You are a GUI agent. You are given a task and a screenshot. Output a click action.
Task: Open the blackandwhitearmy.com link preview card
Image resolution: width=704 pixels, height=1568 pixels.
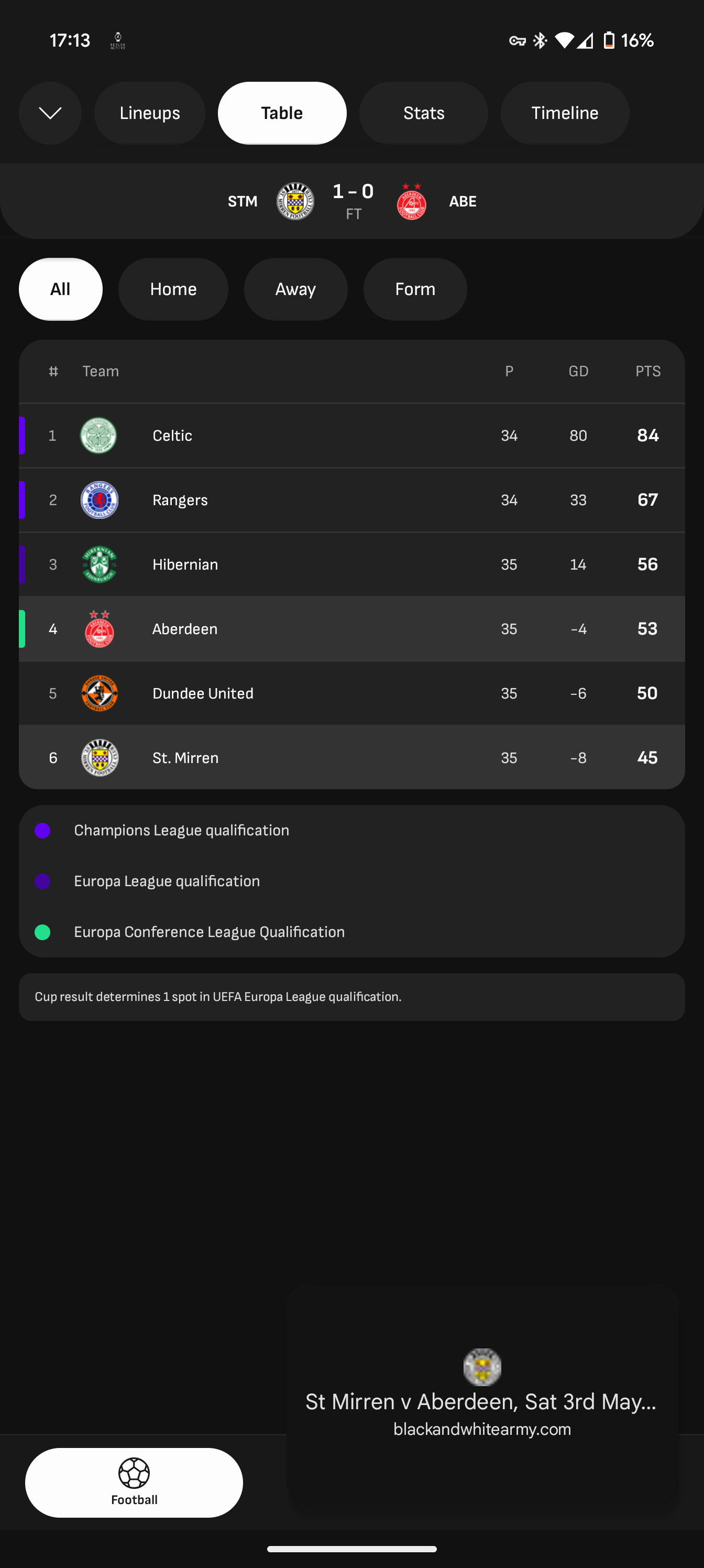click(x=482, y=1399)
